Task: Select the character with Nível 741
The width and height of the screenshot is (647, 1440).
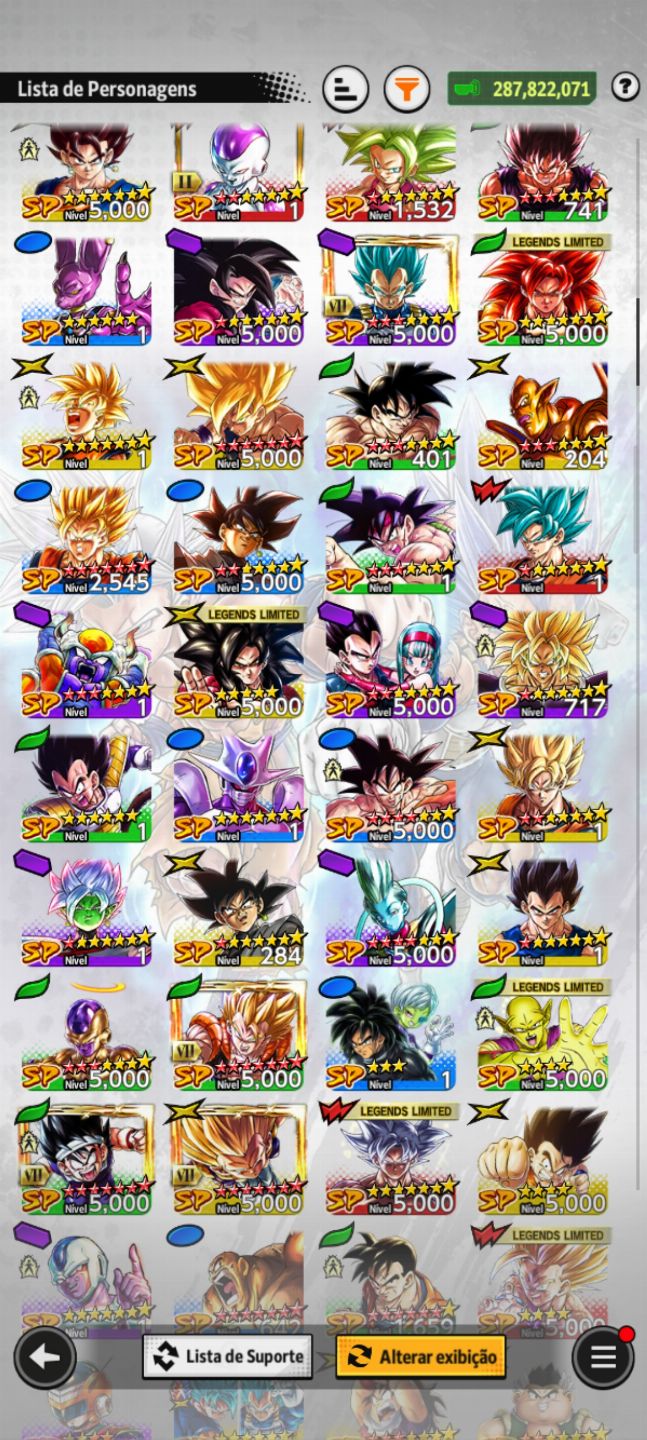Action: click(x=543, y=173)
